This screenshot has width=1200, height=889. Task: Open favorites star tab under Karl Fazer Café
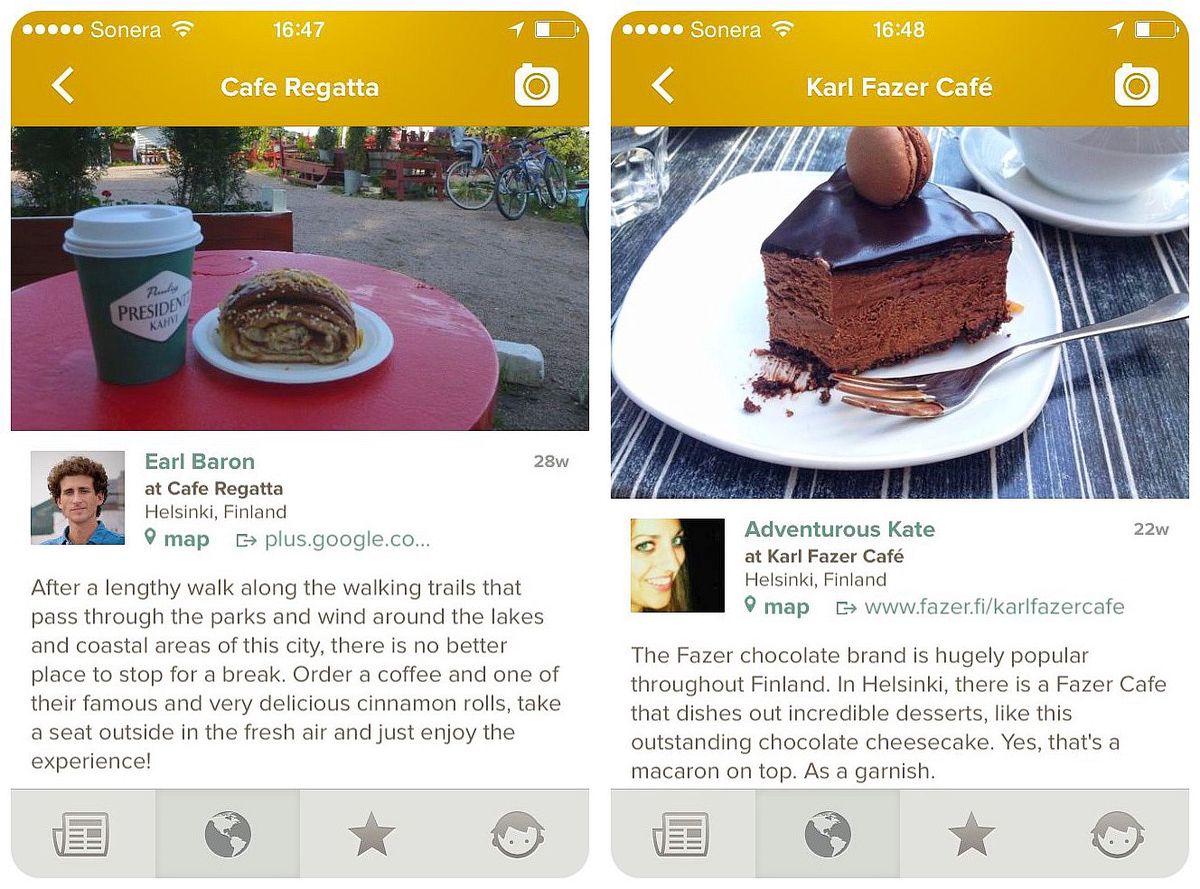(972, 833)
